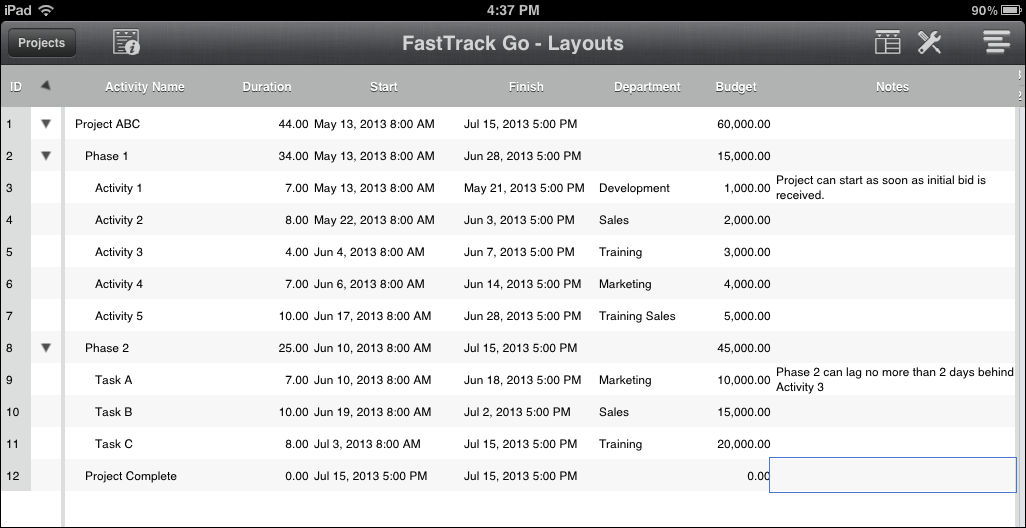This screenshot has height=528, width=1026.
Task: Collapse all using header triangle
Action: coord(45,87)
